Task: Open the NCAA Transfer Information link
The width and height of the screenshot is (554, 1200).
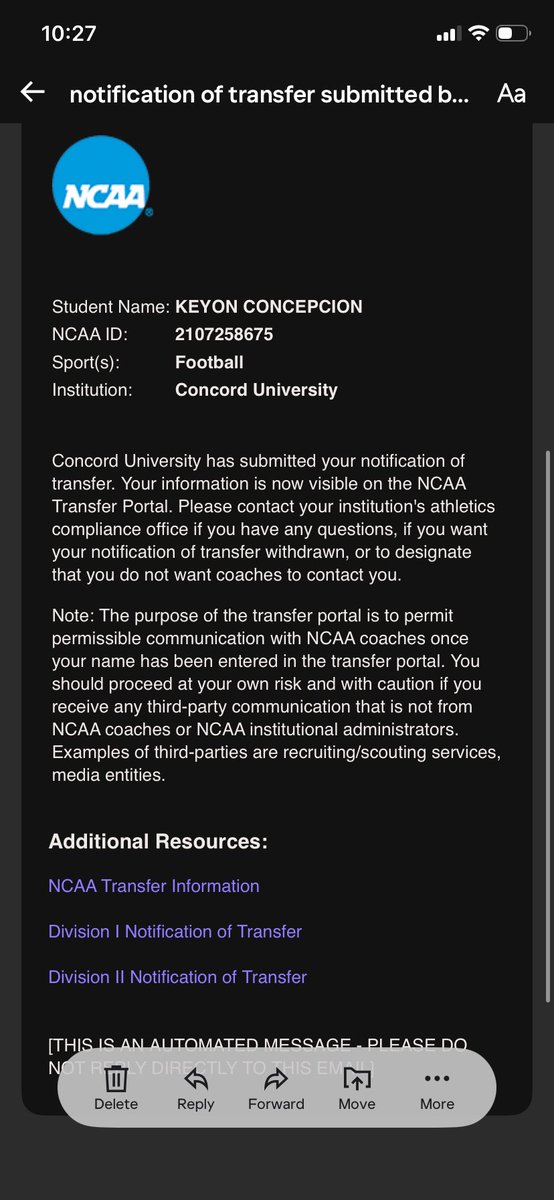Action: tap(154, 886)
